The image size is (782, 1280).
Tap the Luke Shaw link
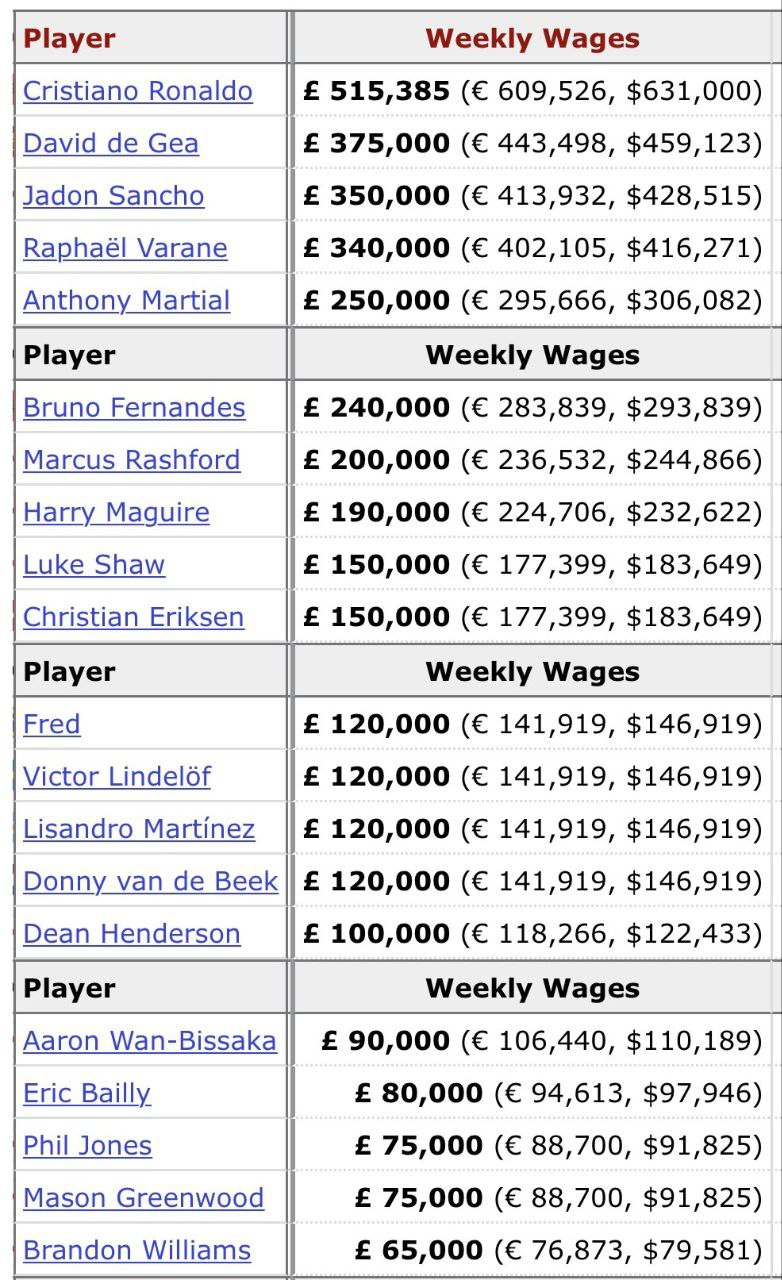[x=94, y=564]
